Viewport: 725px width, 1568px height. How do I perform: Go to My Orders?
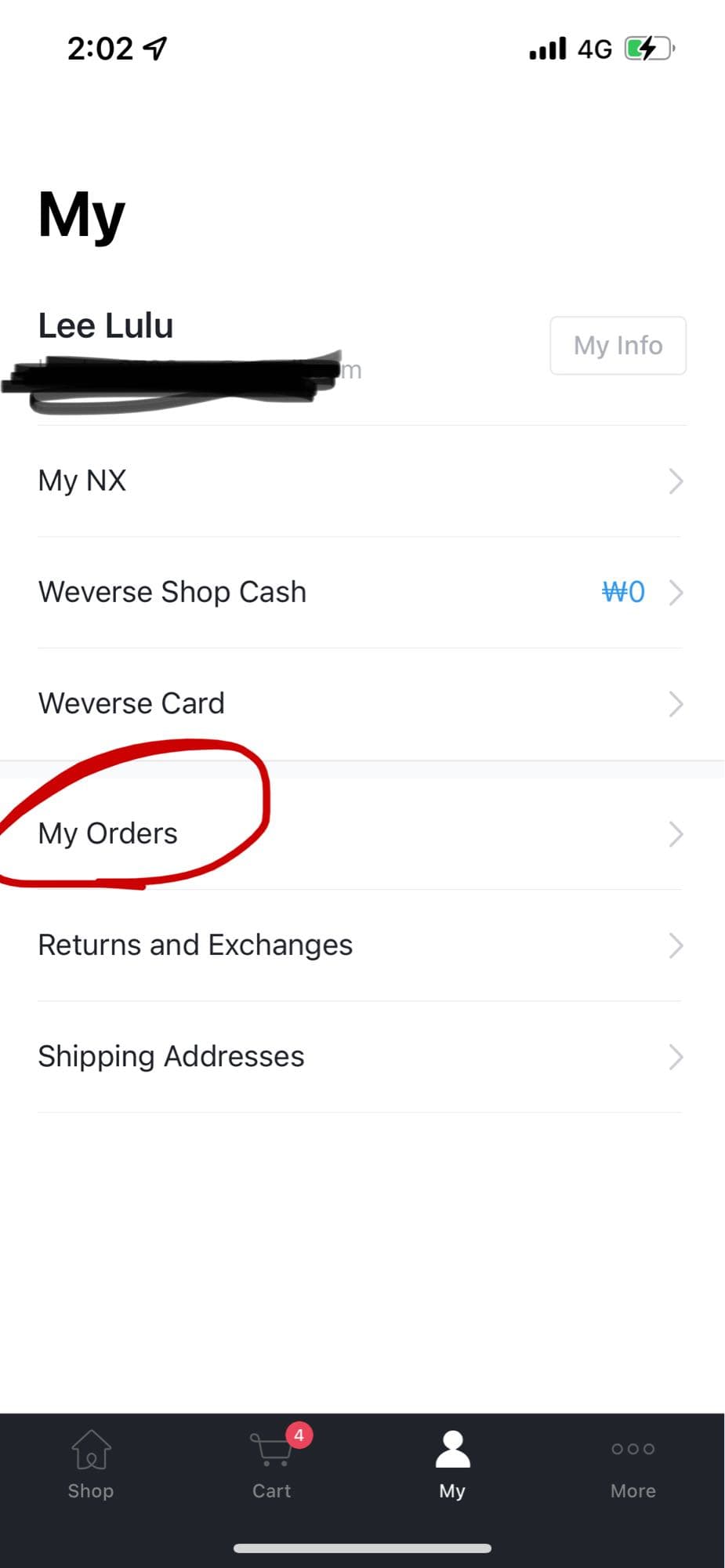click(361, 833)
